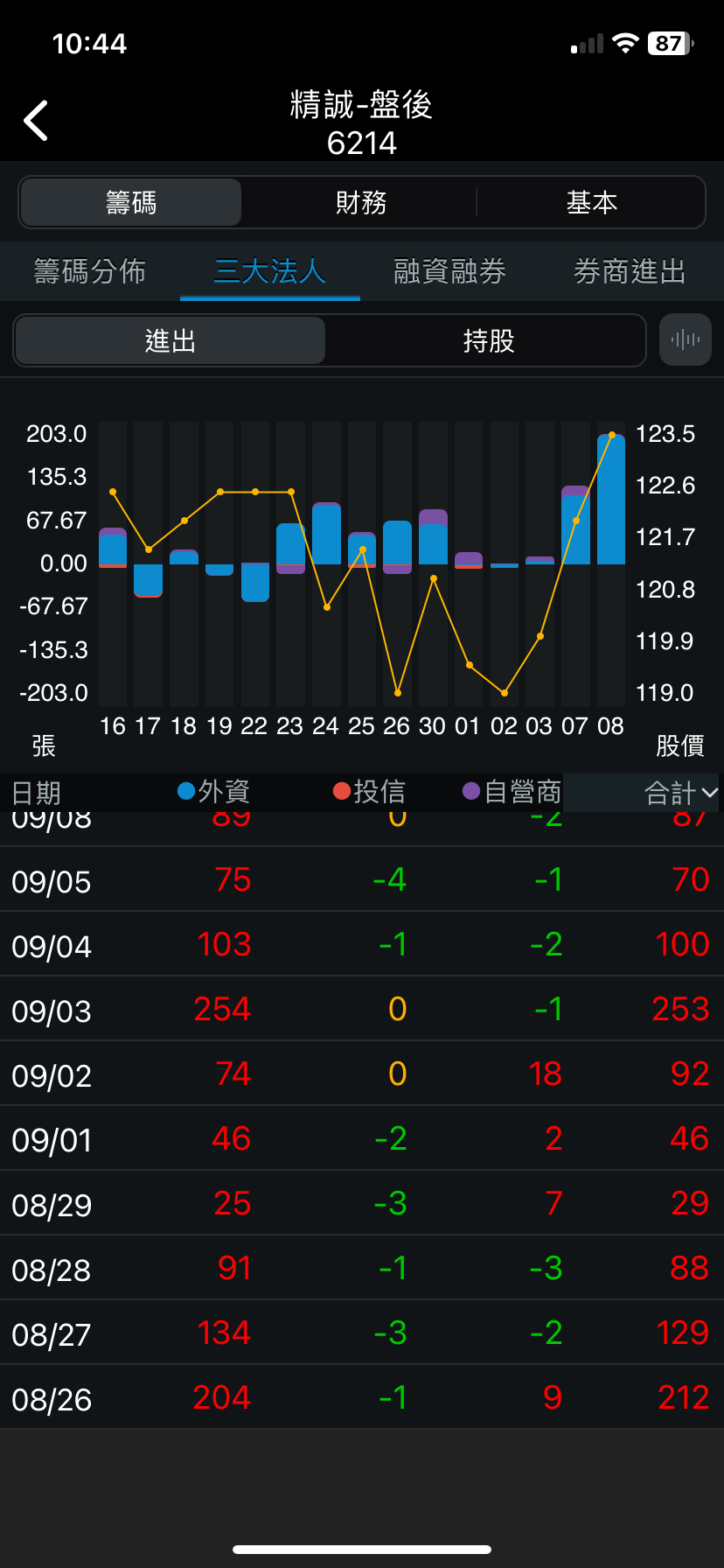Go back using the top-left arrow

pyautogui.click(x=36, y=121)
